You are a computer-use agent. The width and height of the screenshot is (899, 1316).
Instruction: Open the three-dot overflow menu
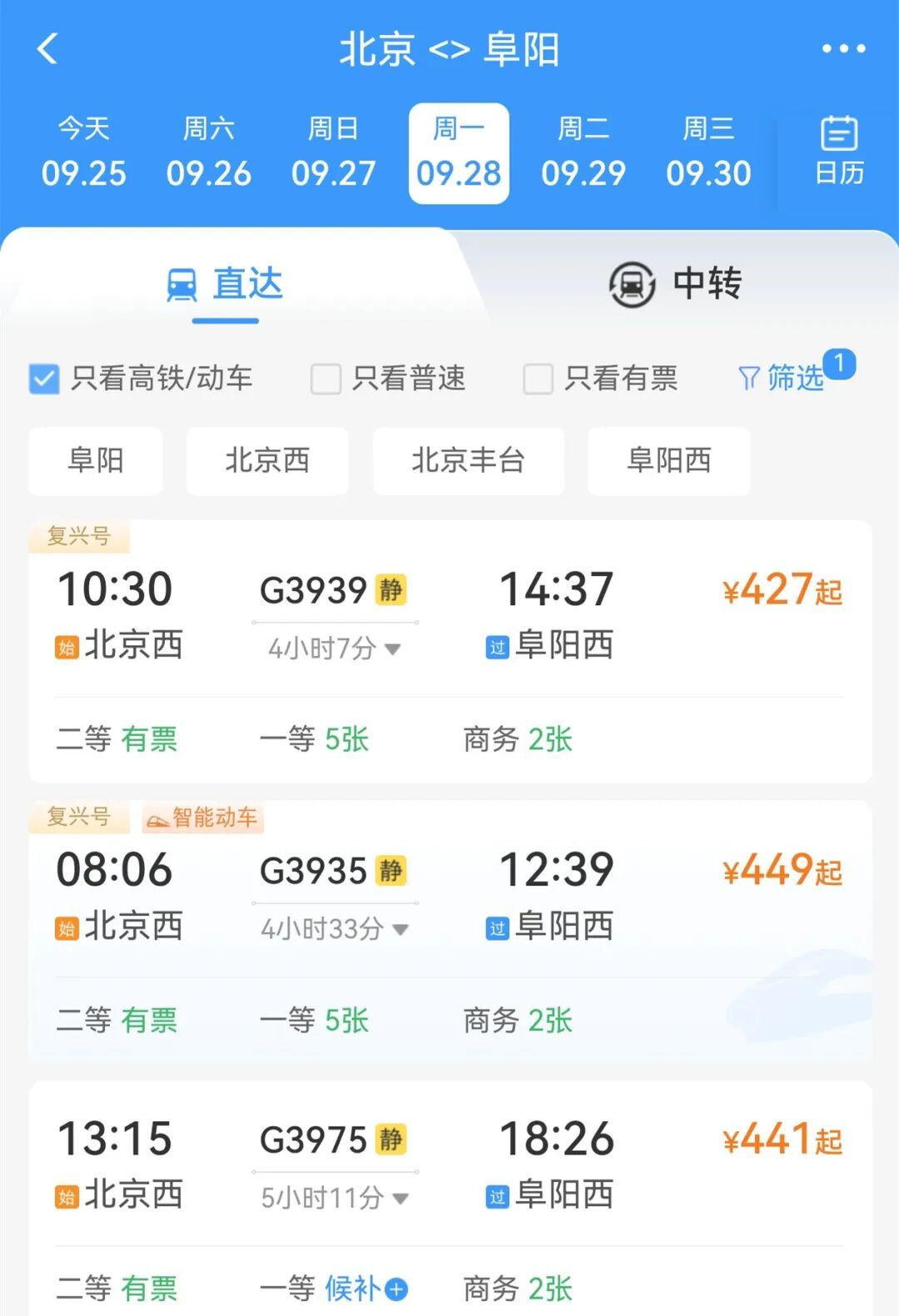click(843, 48)
